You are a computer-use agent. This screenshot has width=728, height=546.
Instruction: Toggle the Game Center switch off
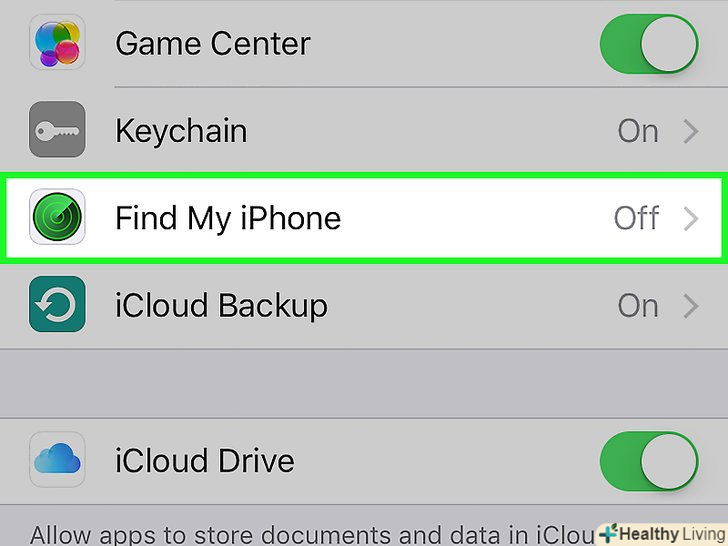pyautogui.click(x=648, y=44)
